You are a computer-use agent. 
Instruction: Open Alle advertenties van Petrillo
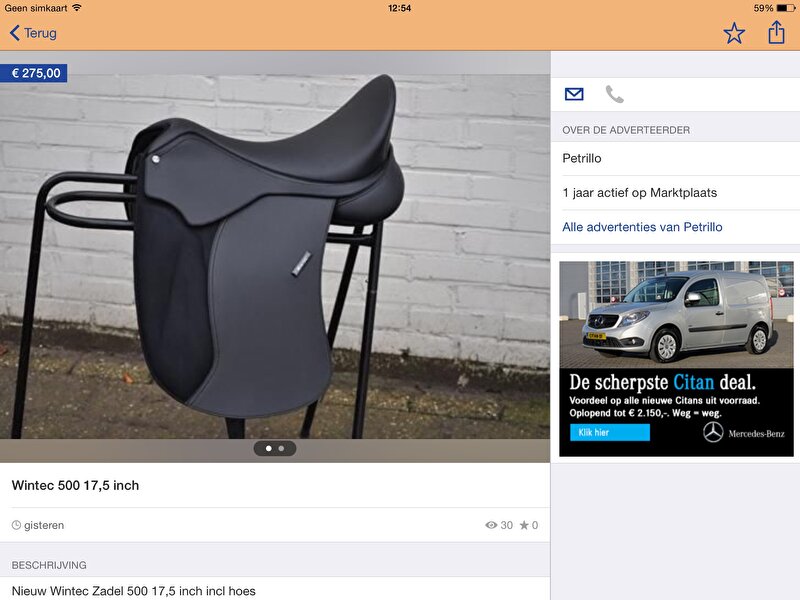[642, 227]
